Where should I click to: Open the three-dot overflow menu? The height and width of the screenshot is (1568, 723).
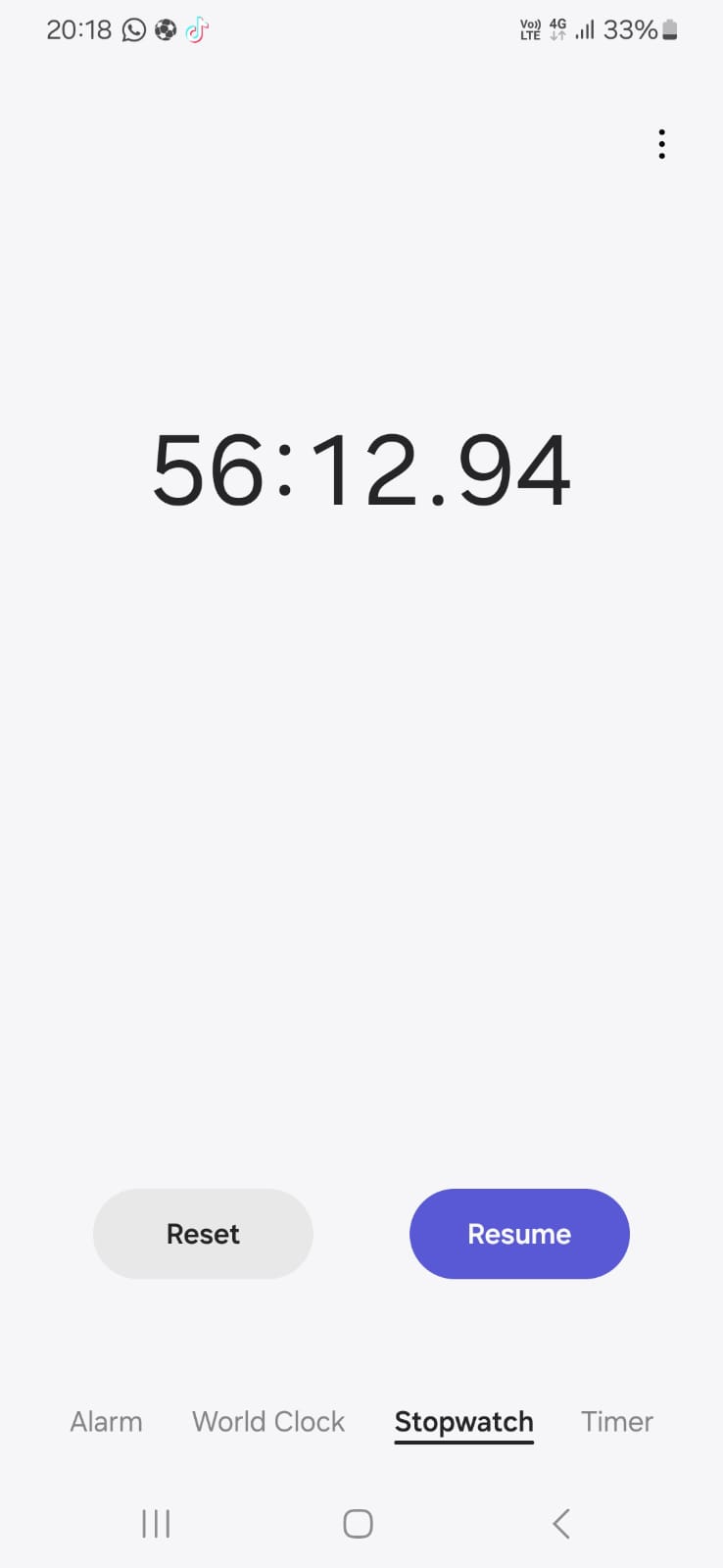(662, 144)
